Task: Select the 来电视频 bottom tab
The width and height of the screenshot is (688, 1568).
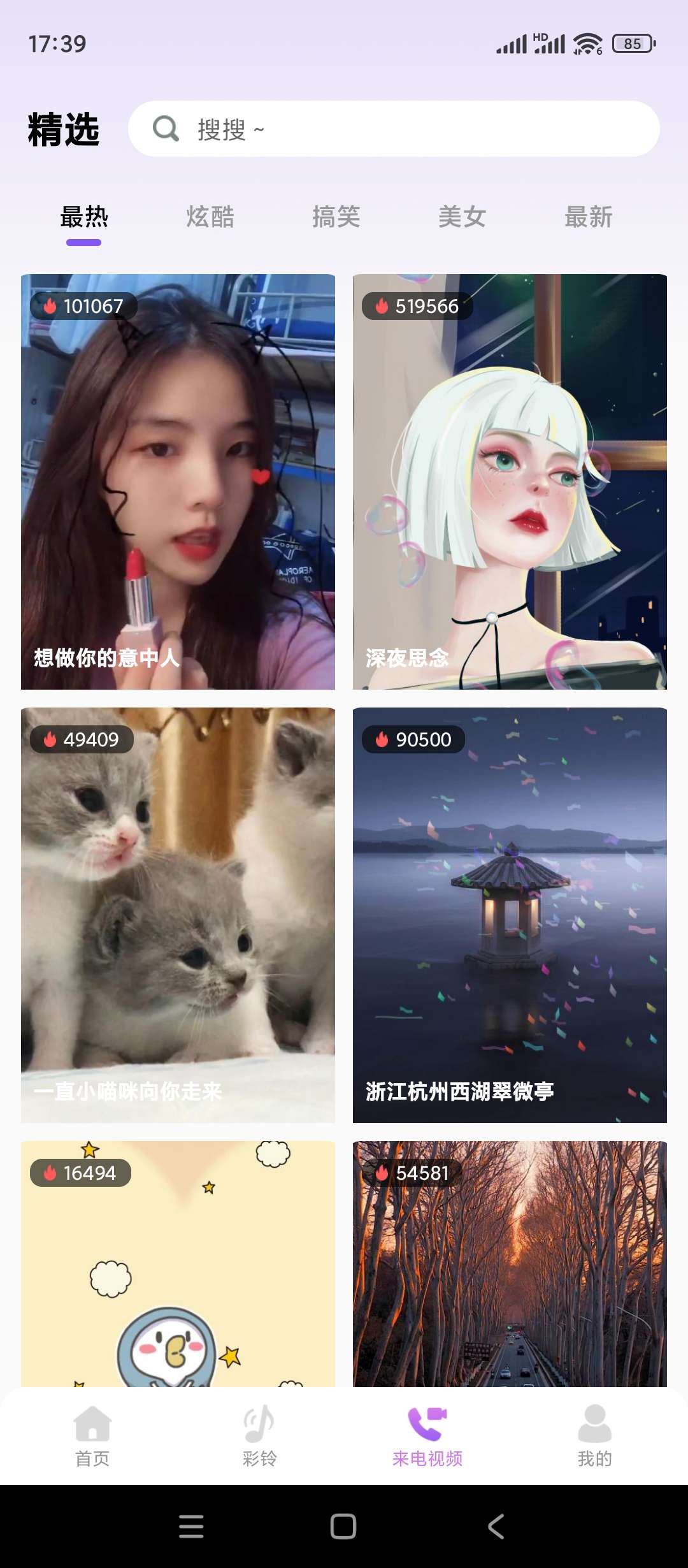Action: coord(427,1435)
